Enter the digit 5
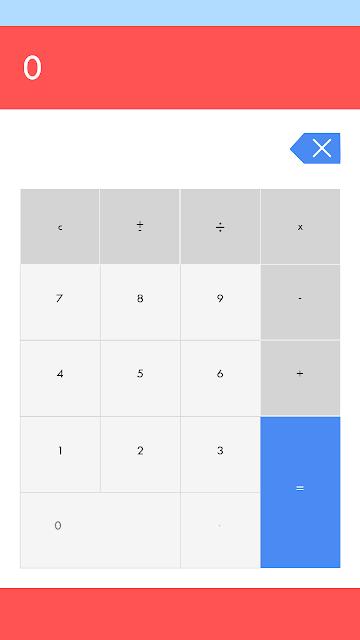 tap(140, 378)
